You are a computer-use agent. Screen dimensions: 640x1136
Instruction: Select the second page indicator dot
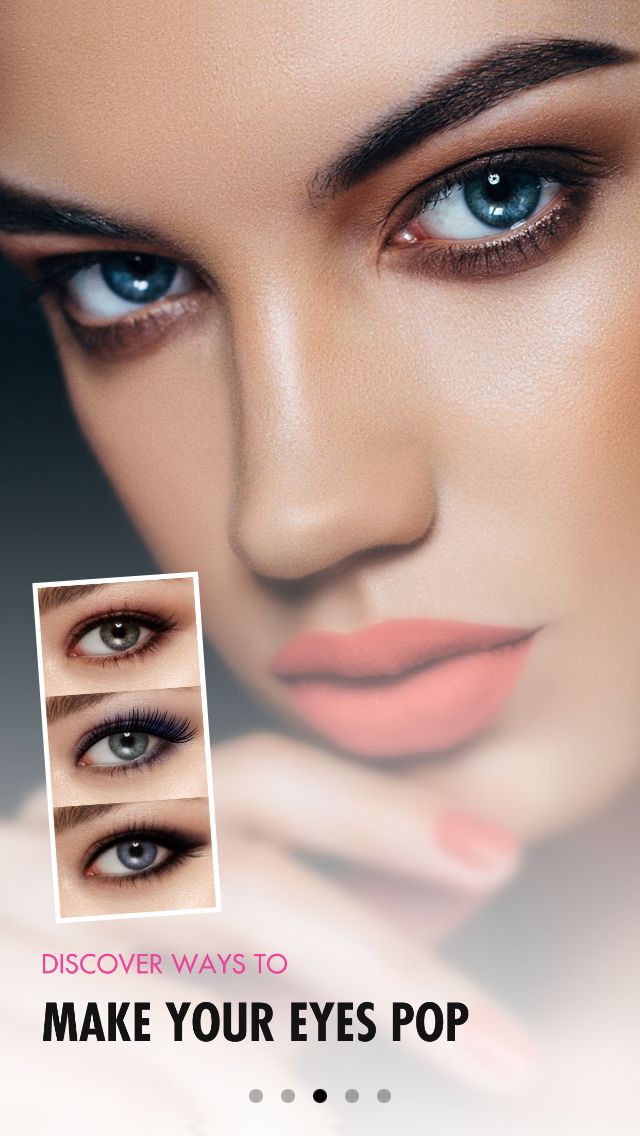tap(288, 1095)
